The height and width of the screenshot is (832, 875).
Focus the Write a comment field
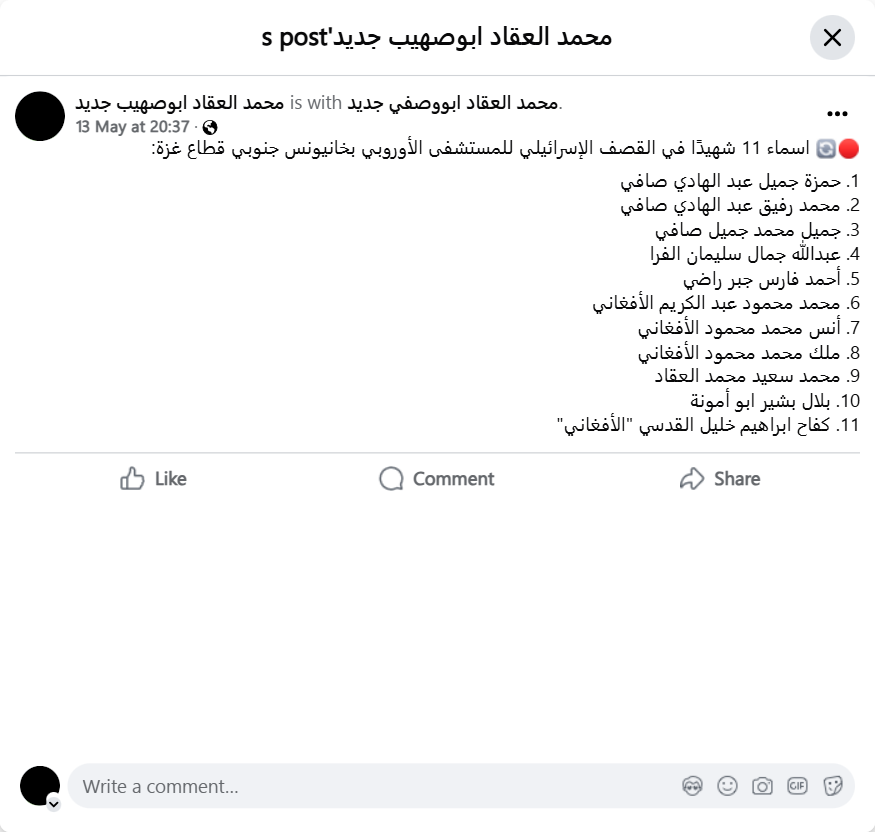pos(370,786)
